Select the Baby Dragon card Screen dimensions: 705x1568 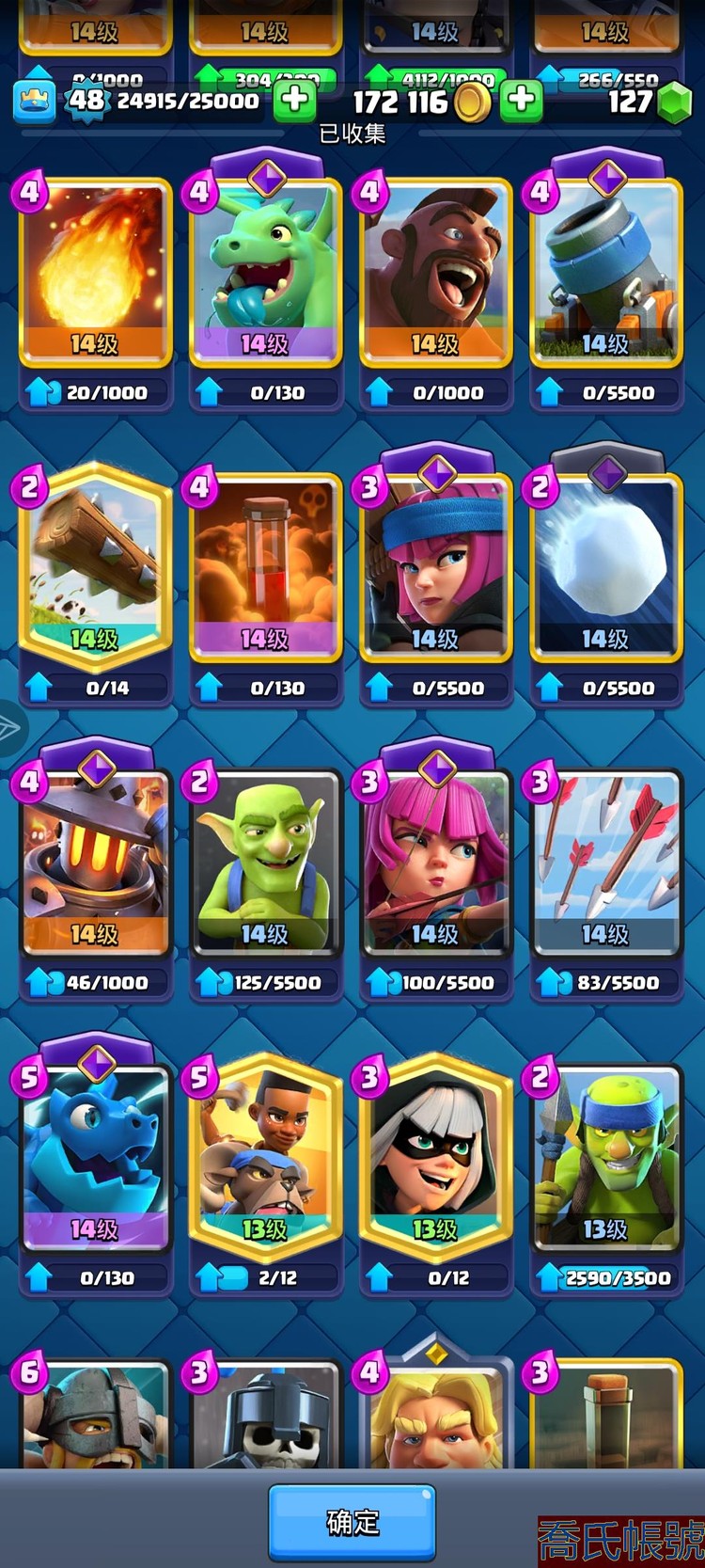click(x=265, y=273)
